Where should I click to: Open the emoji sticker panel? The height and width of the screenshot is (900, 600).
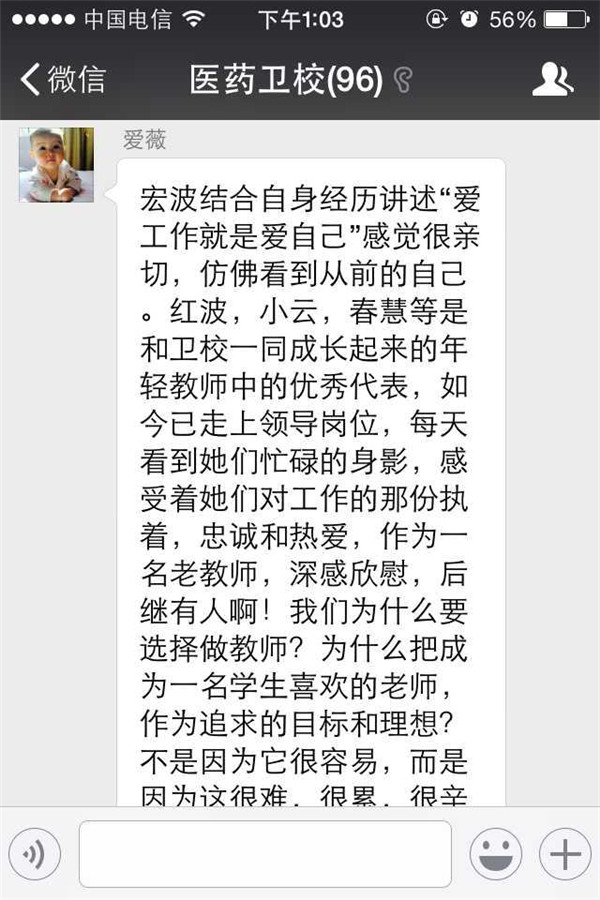(496, 854)
